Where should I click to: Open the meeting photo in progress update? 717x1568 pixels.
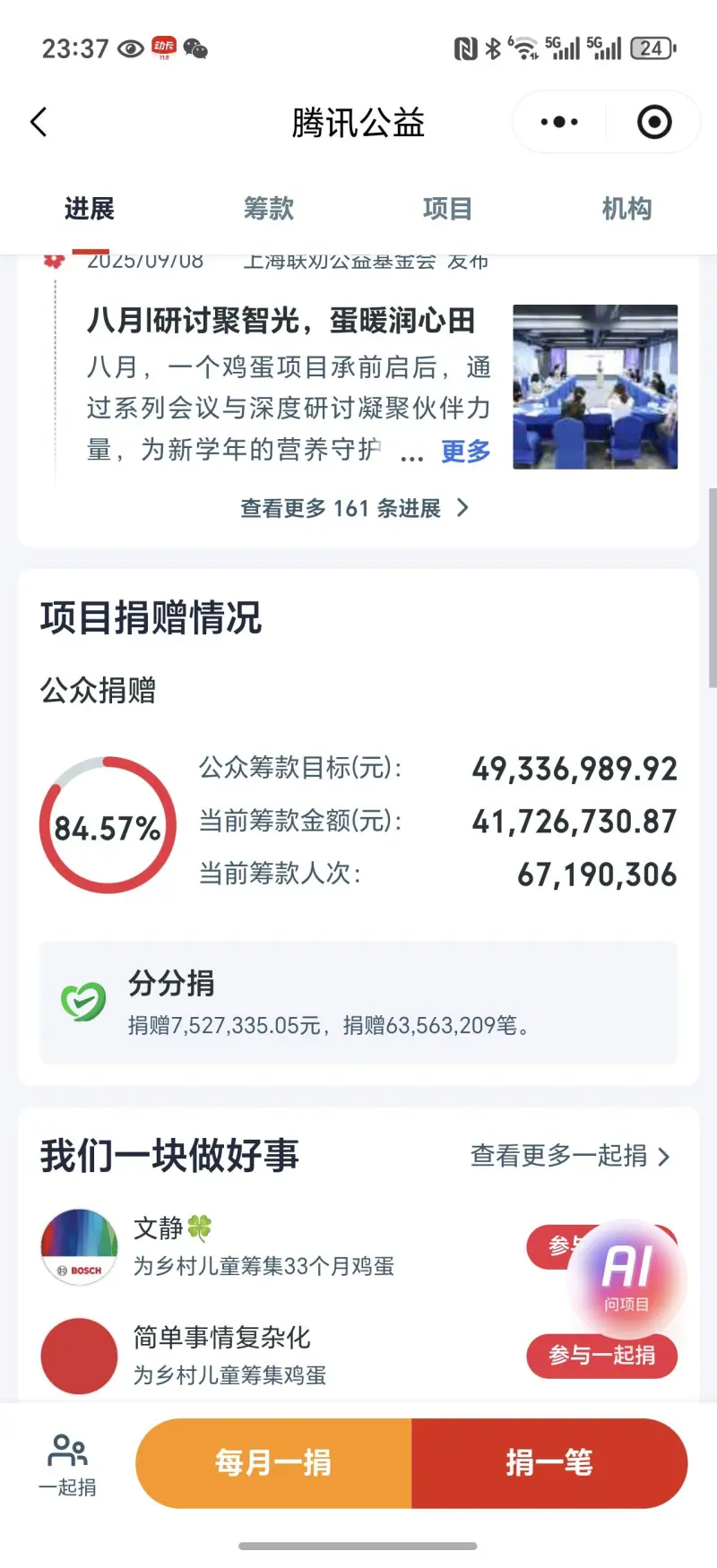click(594, 386)
